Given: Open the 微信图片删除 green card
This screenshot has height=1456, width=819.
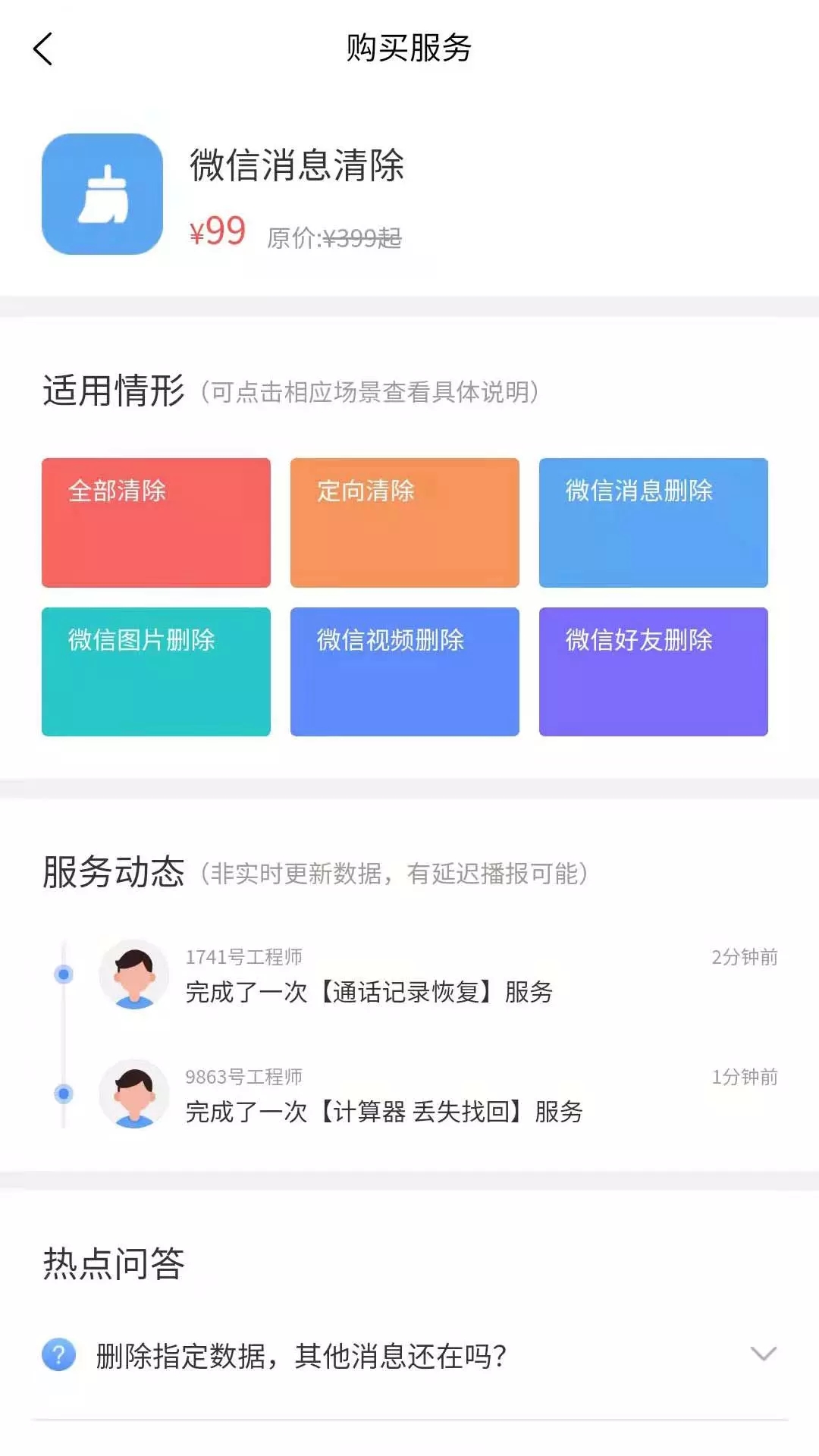Looking at the screenshot, I should 155,671.
